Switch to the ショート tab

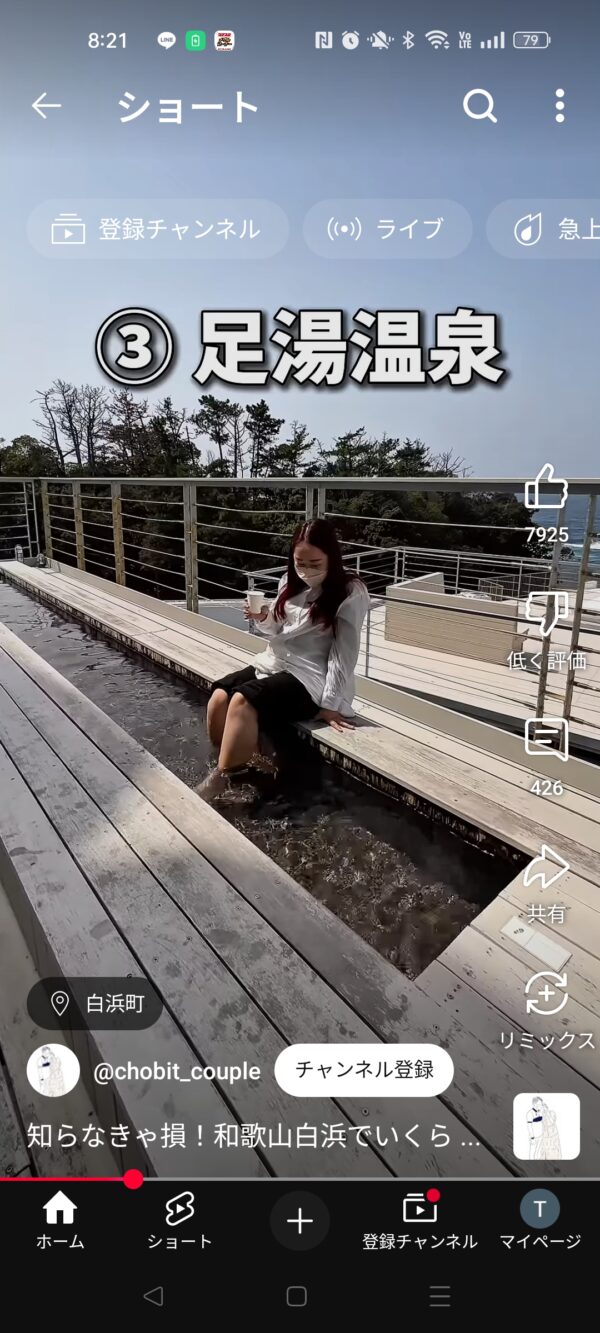[180, 1221]
